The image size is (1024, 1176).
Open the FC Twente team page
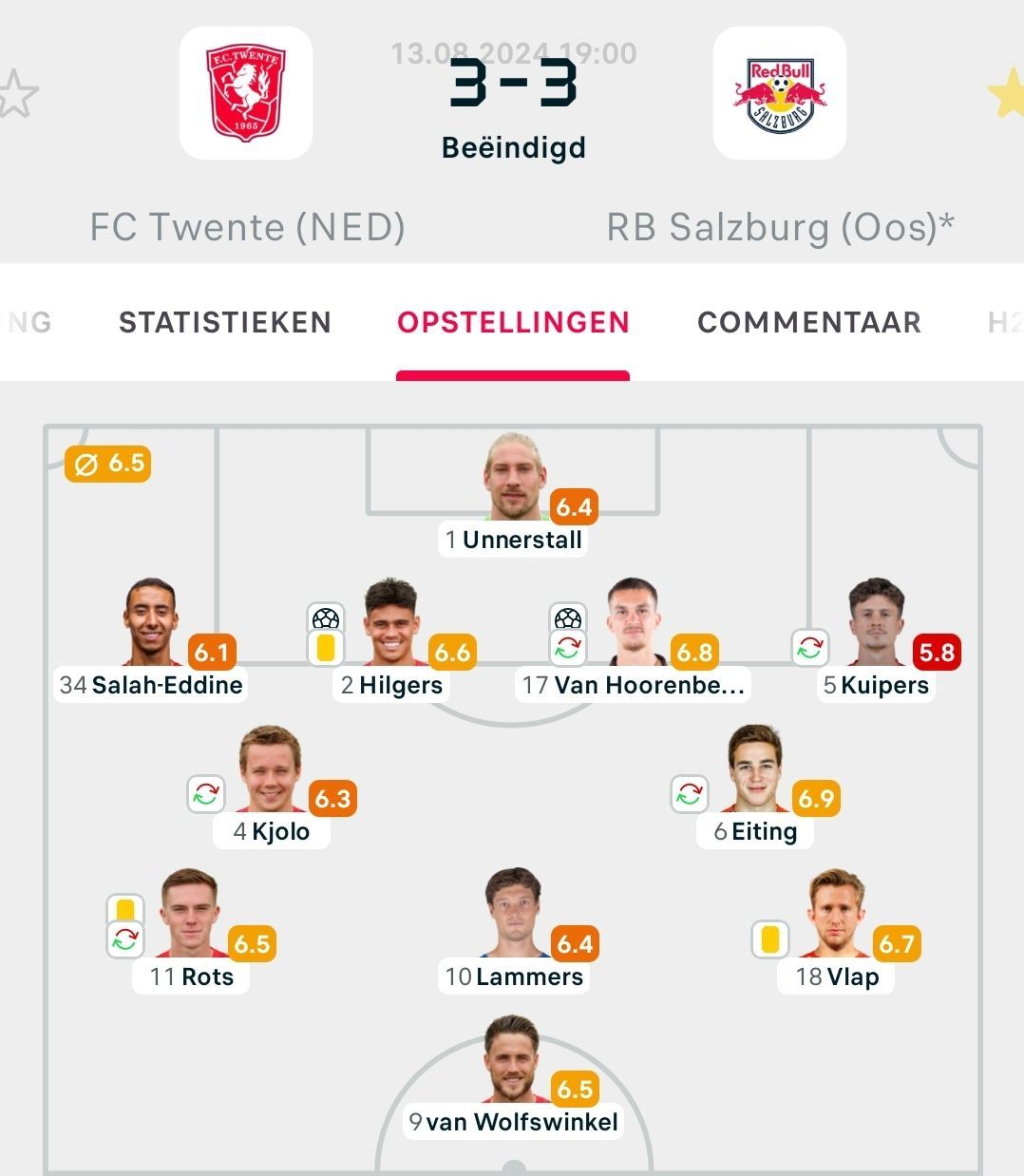(x=246, y=93)
